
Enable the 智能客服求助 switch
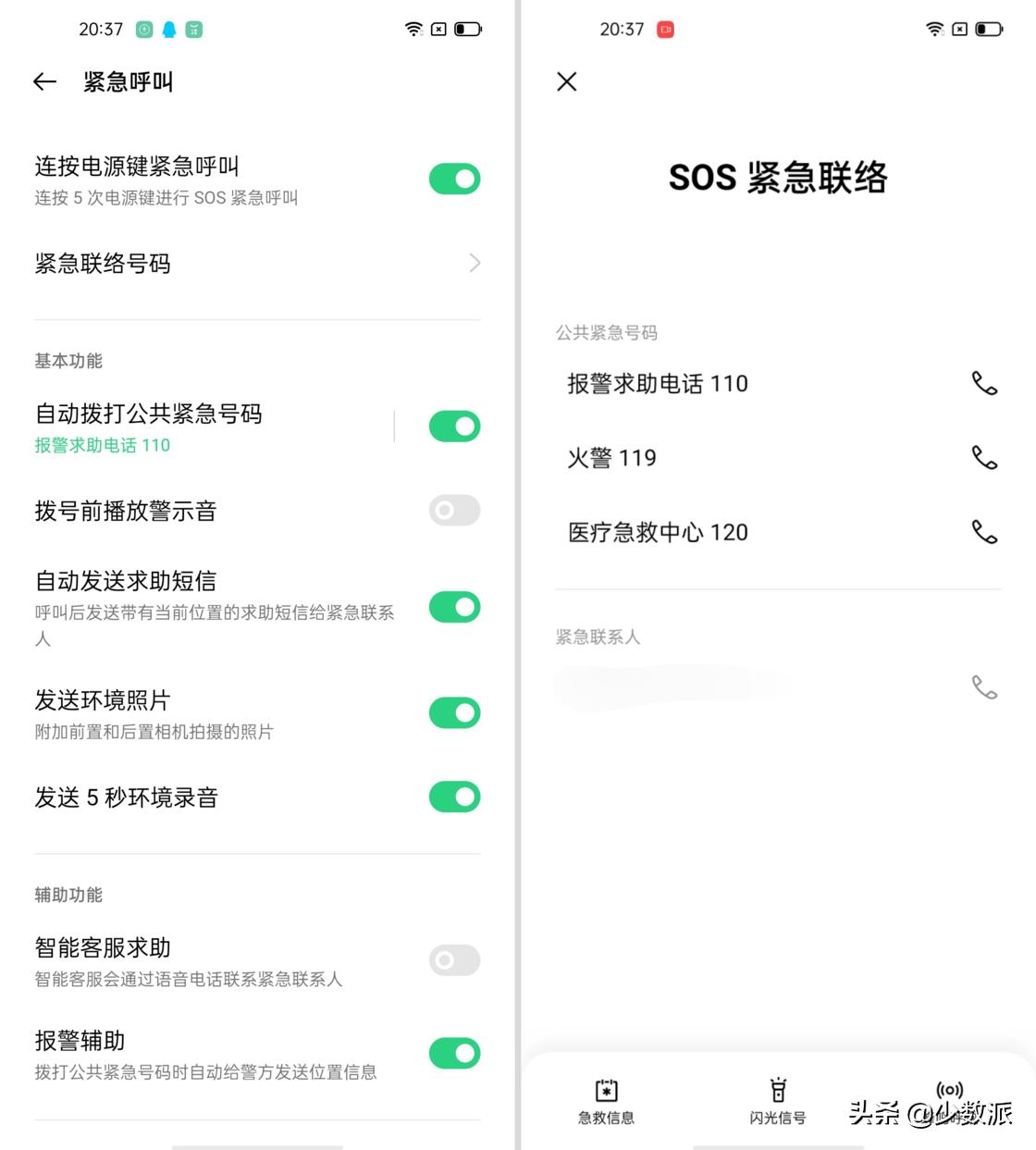click(453, 959)
